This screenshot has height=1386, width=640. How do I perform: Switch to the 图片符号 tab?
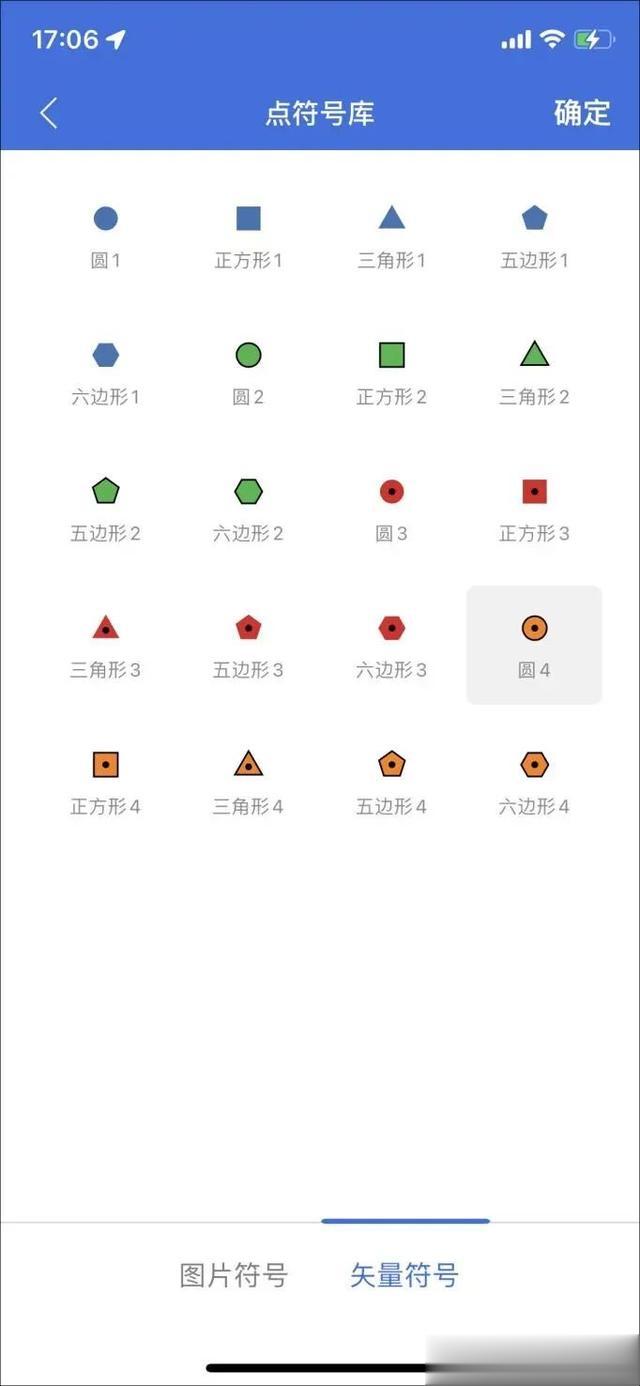234,1275
